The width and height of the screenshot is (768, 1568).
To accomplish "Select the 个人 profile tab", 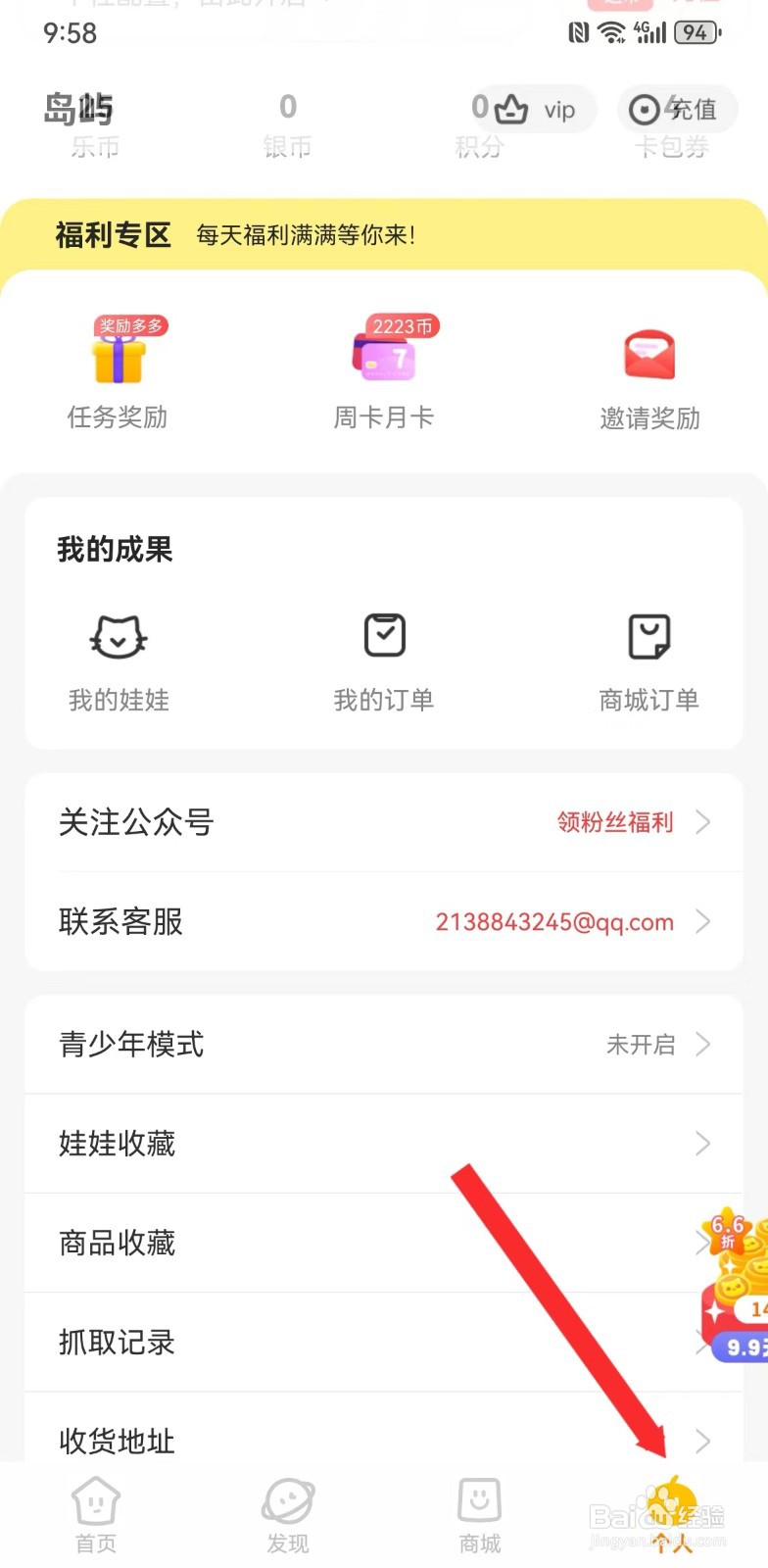I will click(x=672, y=1515).
